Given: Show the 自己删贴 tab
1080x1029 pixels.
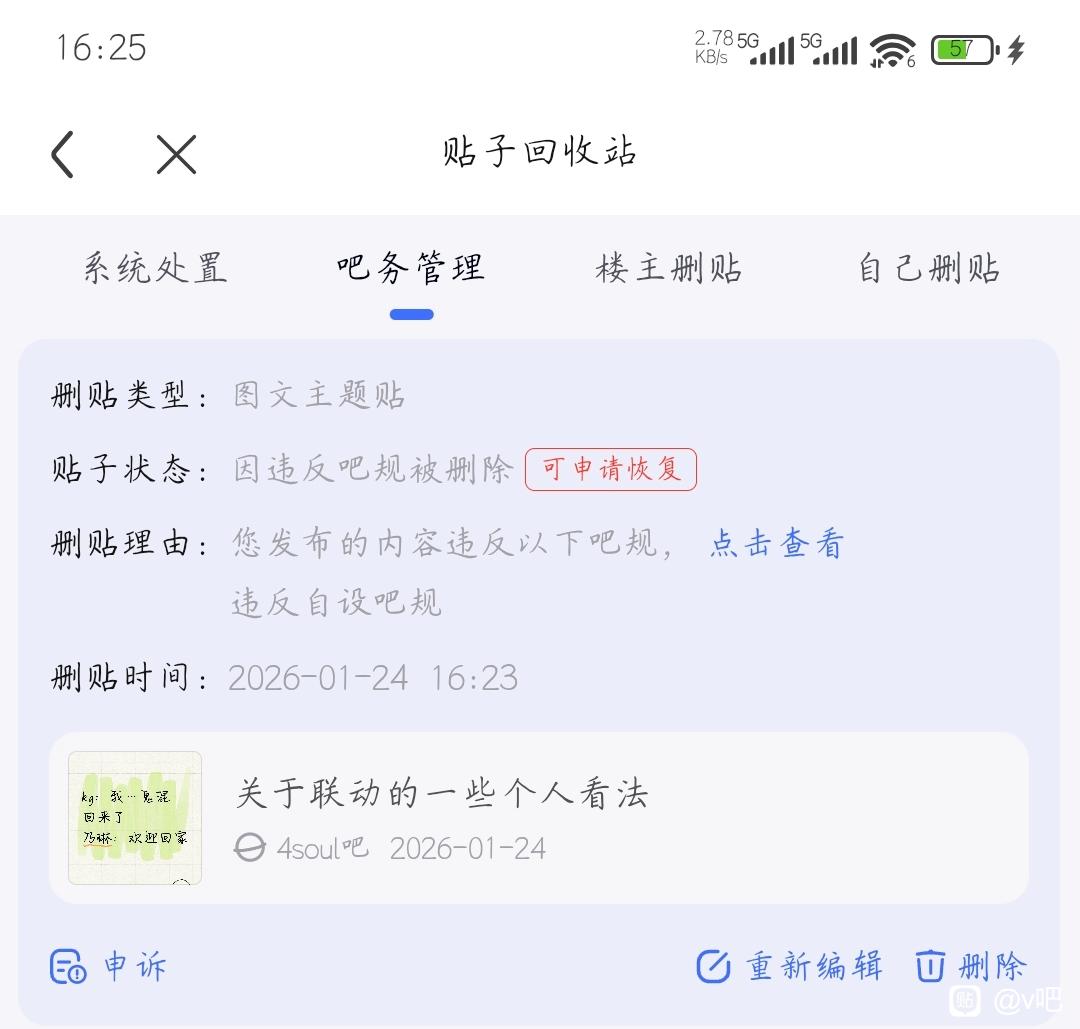Looking at the screenshot, I should [x=929, y=268].
